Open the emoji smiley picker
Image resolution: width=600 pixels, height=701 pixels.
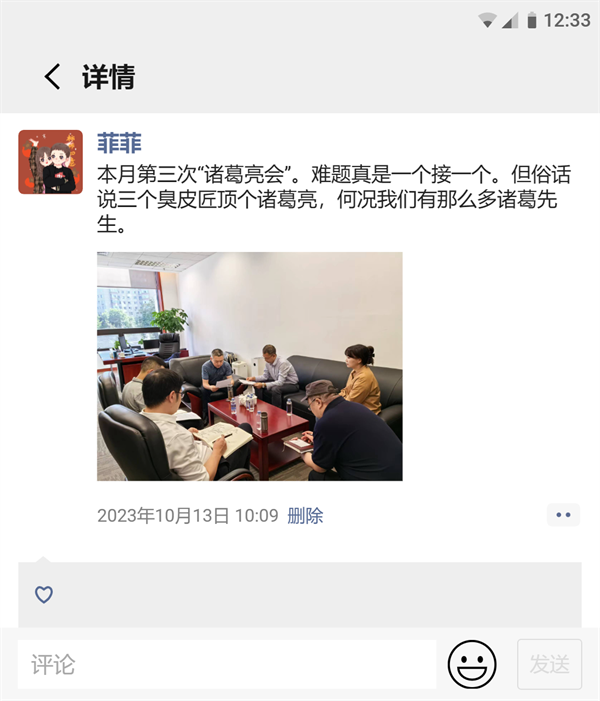pos(472,664)
